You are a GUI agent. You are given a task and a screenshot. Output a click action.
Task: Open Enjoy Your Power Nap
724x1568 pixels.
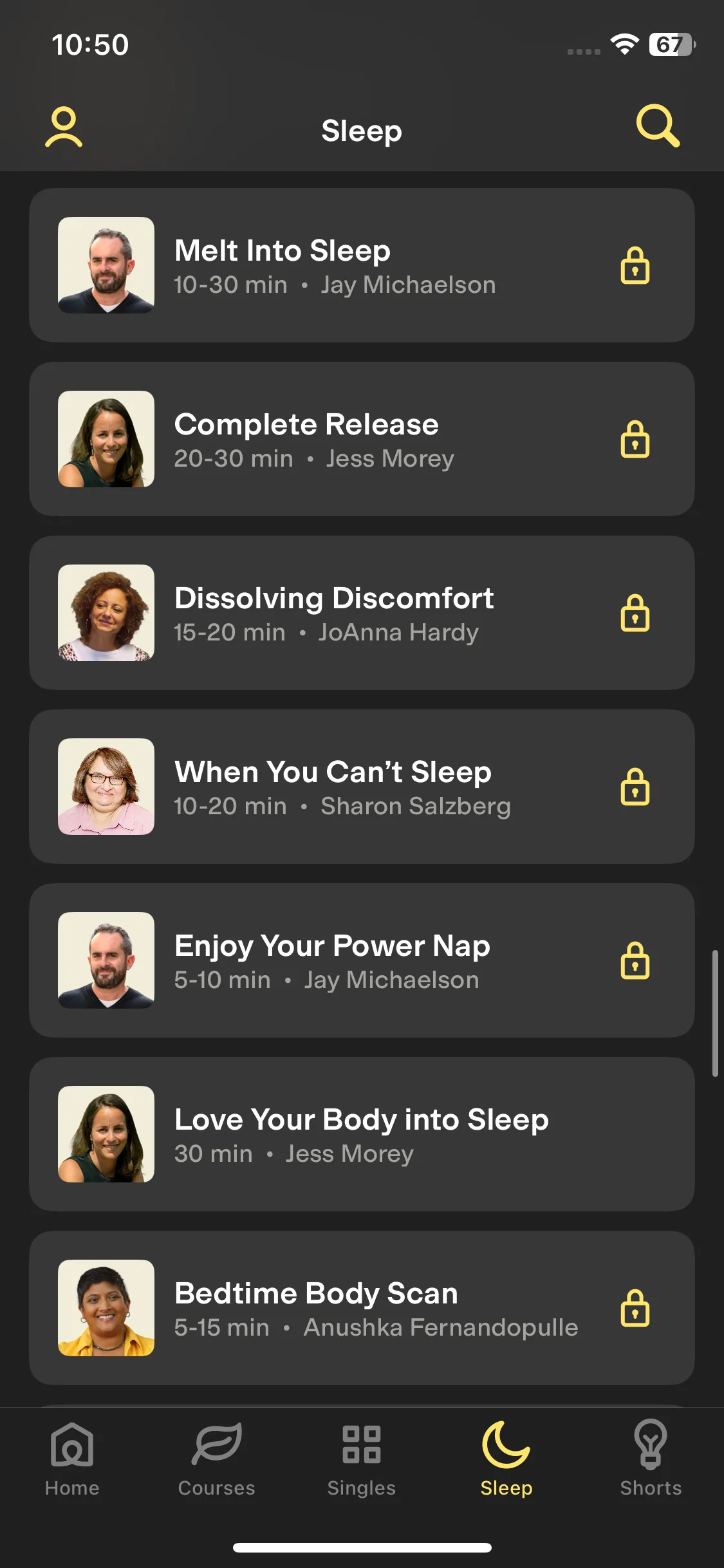361,960
